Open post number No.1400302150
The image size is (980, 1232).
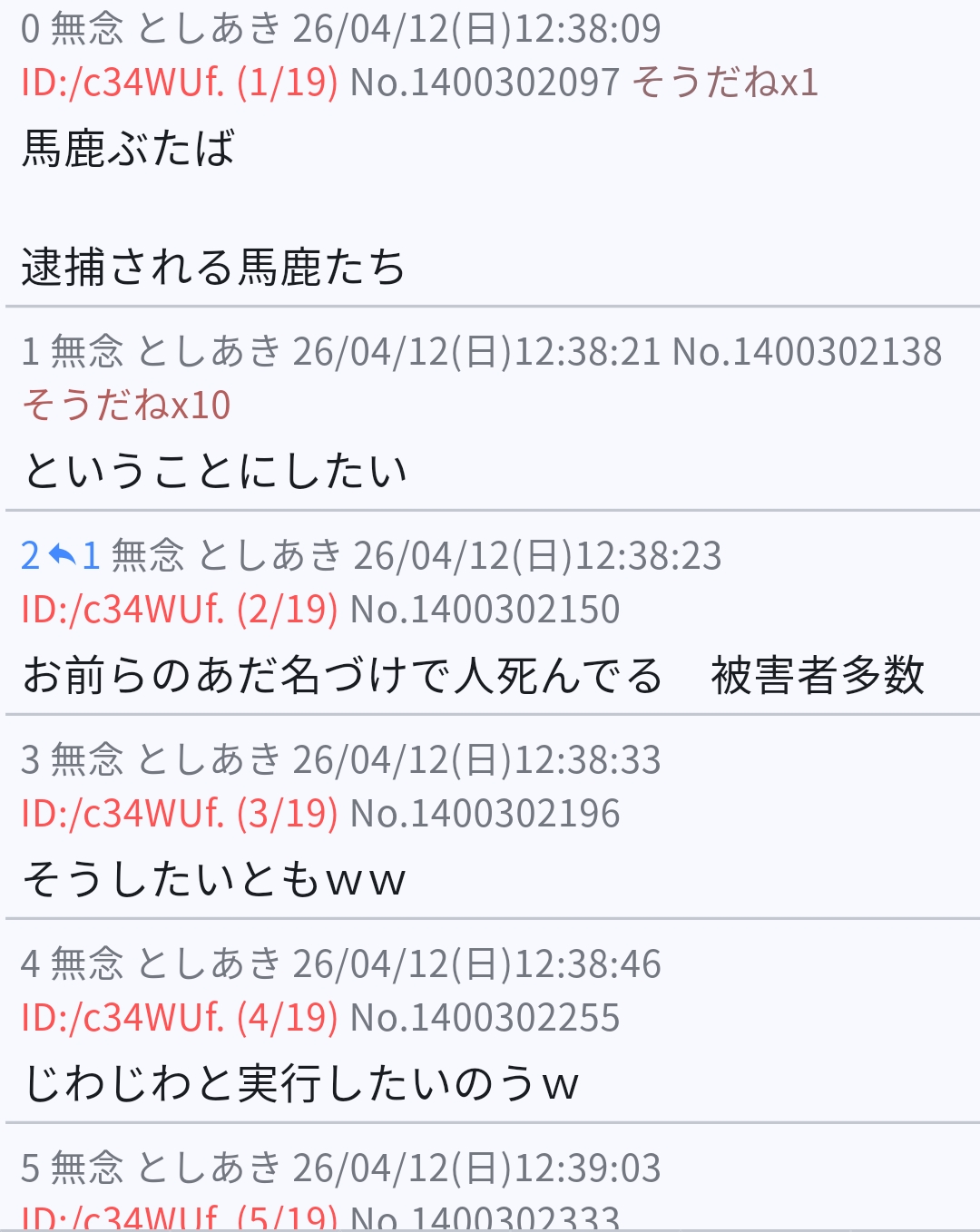coord(485,610)
